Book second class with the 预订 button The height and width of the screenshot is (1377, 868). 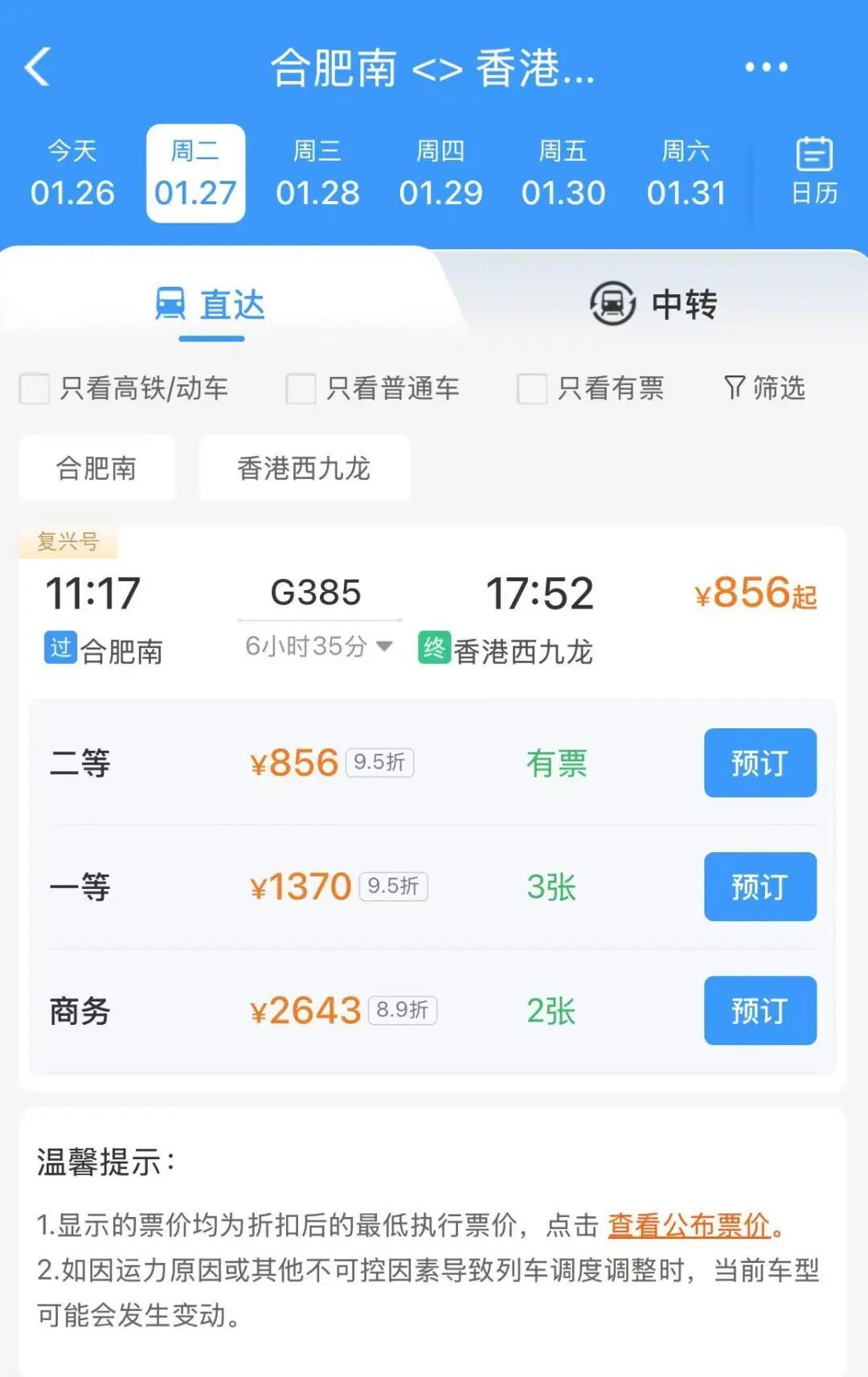pyautogui.click(x=759, y=763)
